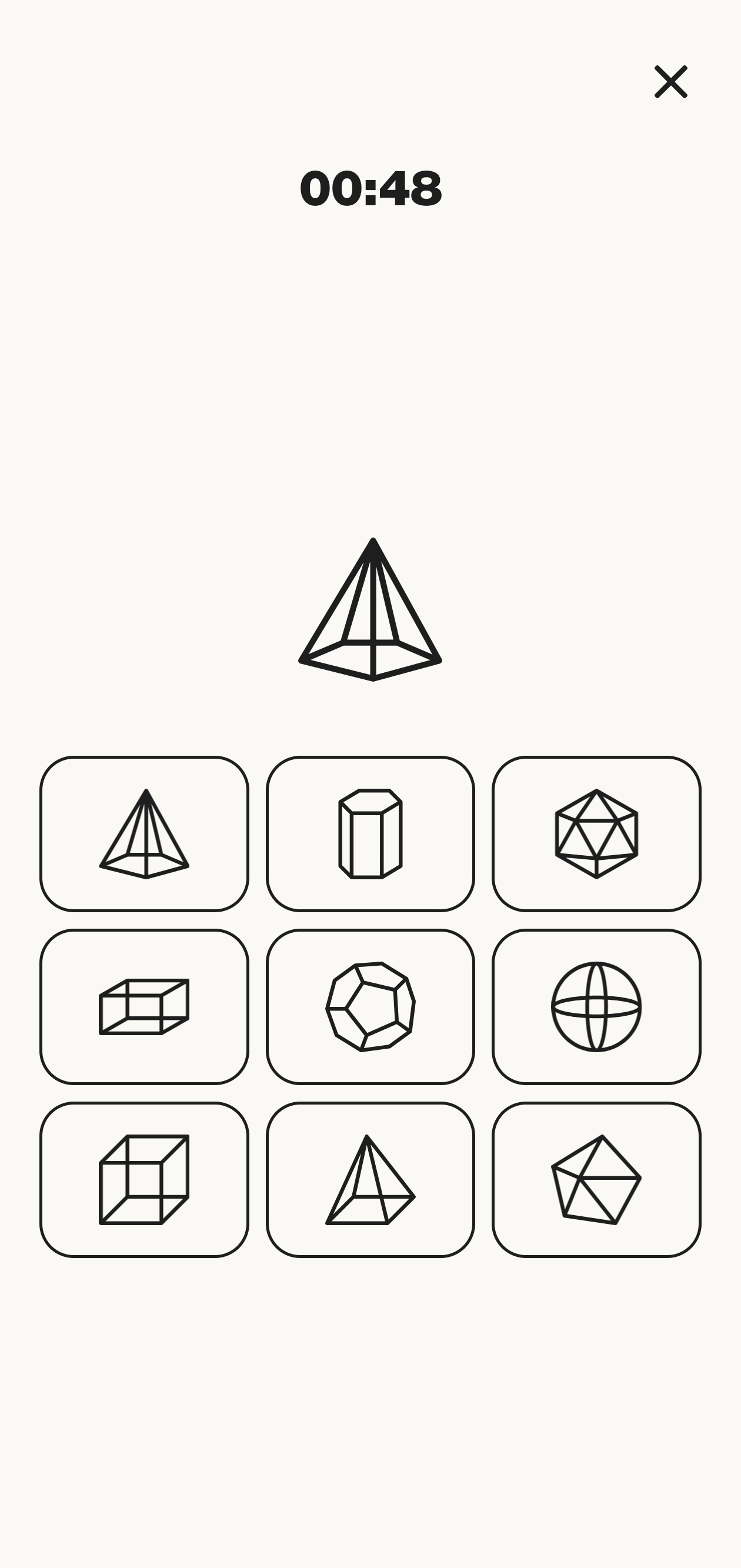Pick the icosahedron shape tile

pyautogui.click(x=596, y=833)
